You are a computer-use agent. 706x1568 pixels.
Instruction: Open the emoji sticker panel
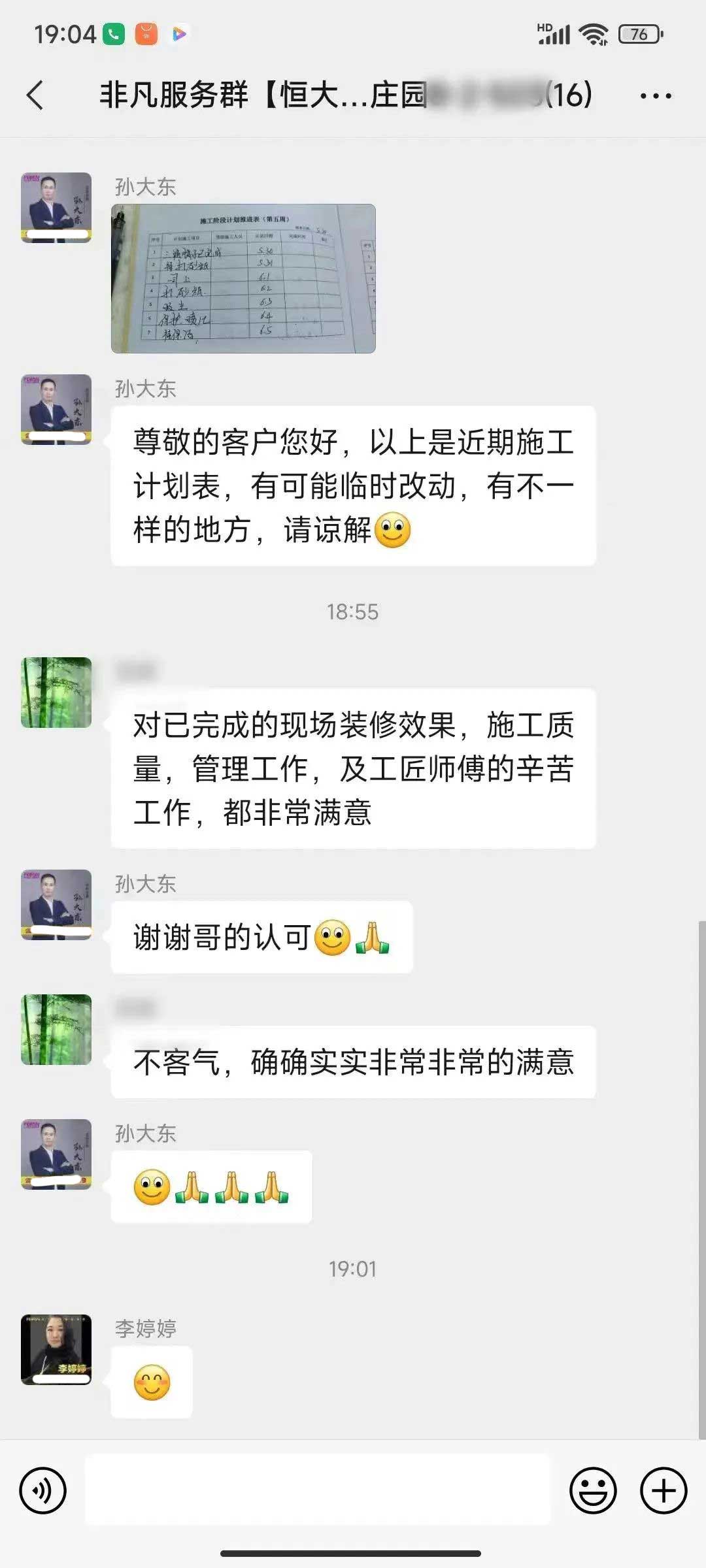[593, 1491]
